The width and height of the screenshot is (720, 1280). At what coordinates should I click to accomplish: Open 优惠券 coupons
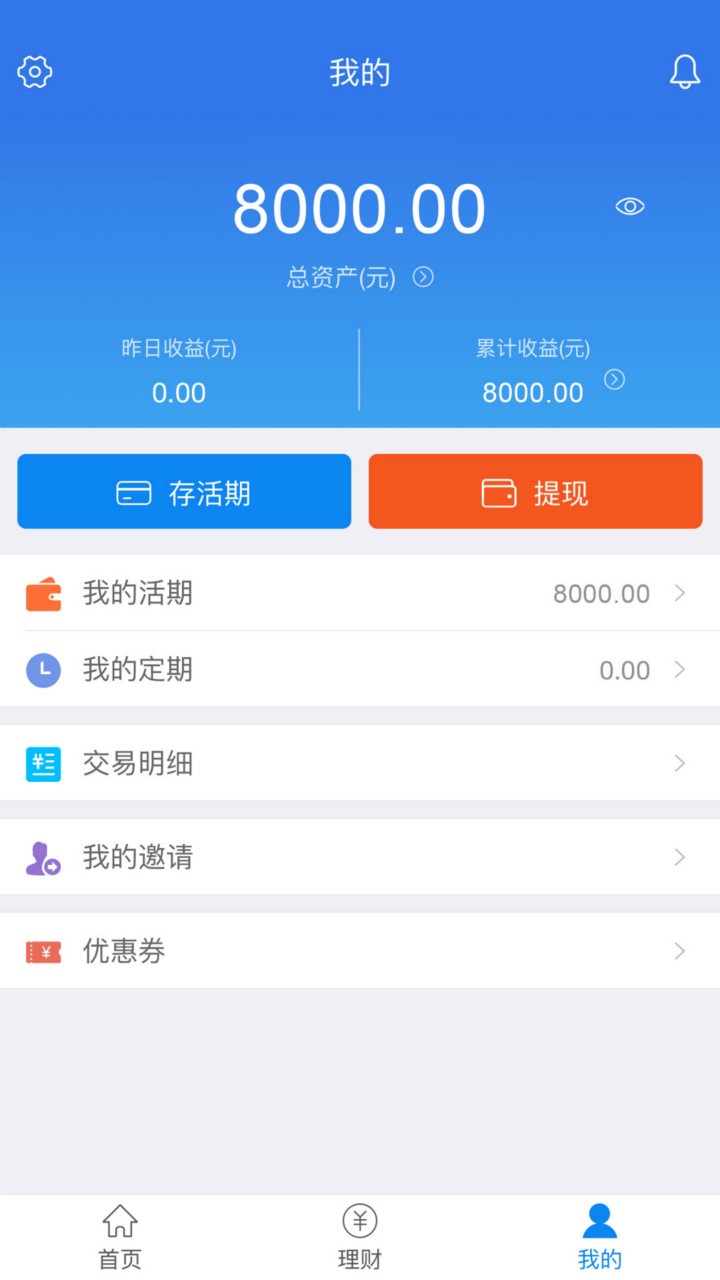click(360, 951)
